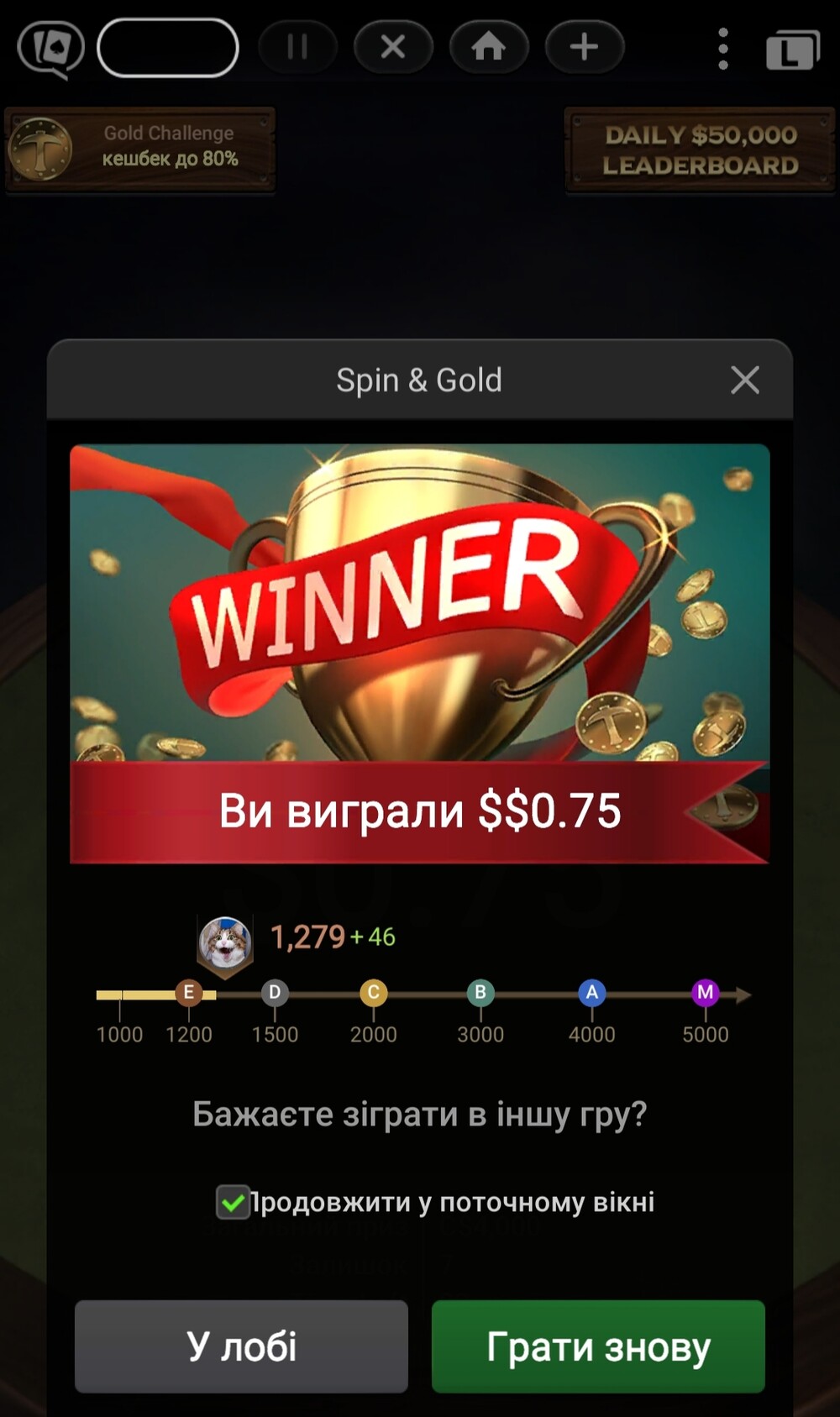Open the Gold Challenge cashback banner

(140, 150)
